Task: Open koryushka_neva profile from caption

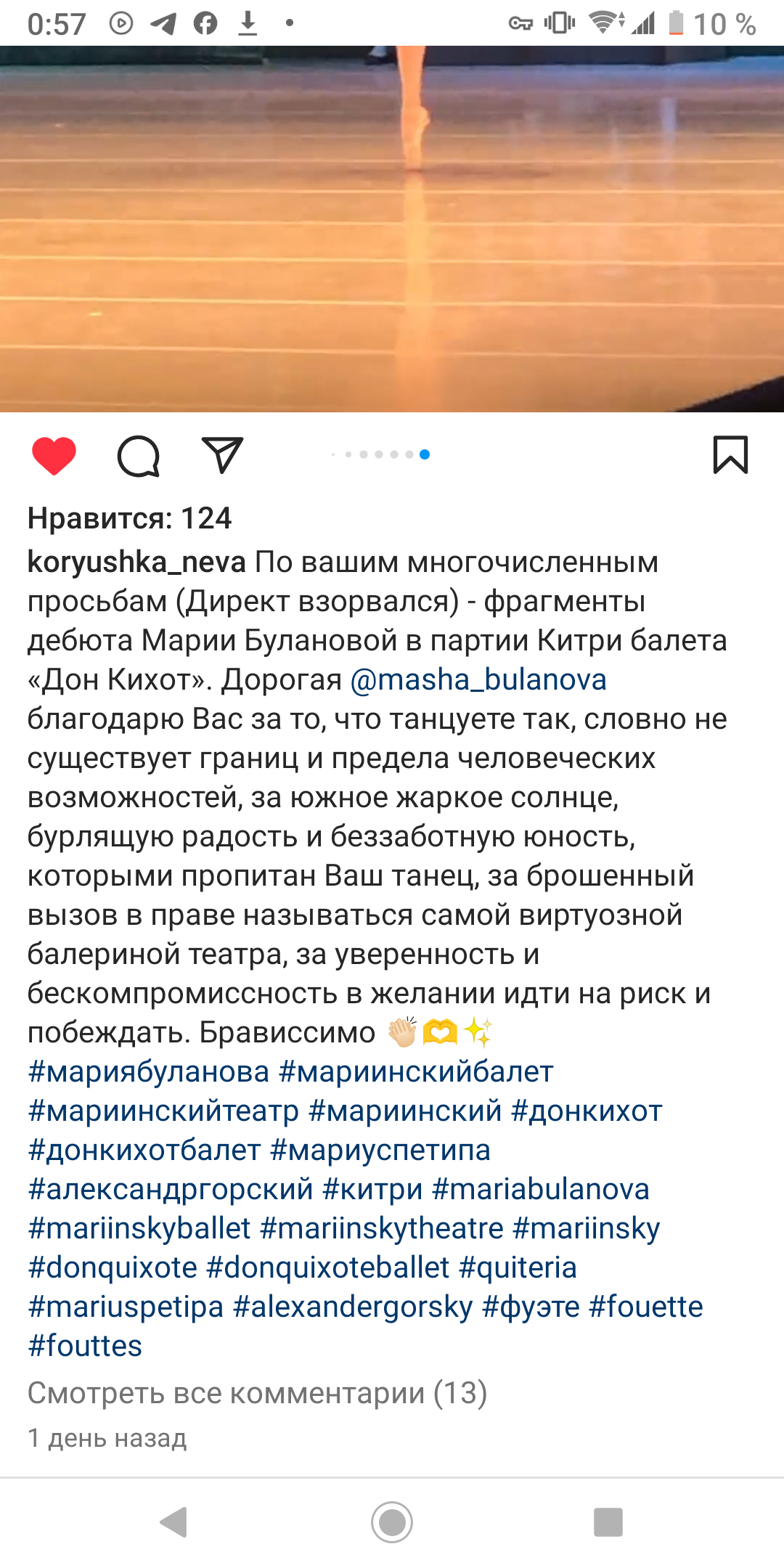Action: [136, 562]
